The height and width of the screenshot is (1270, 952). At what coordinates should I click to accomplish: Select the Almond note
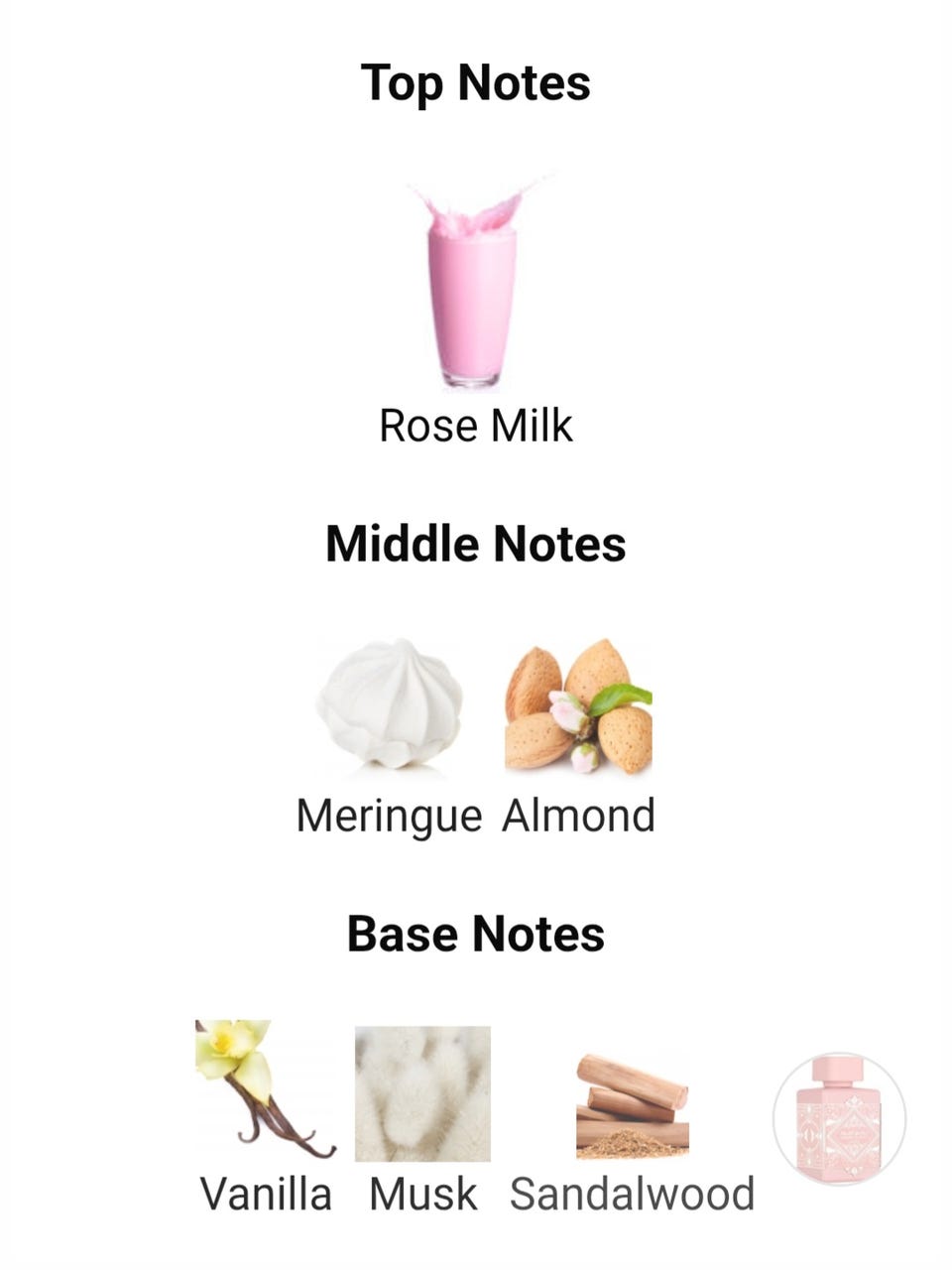pos(578,706)
